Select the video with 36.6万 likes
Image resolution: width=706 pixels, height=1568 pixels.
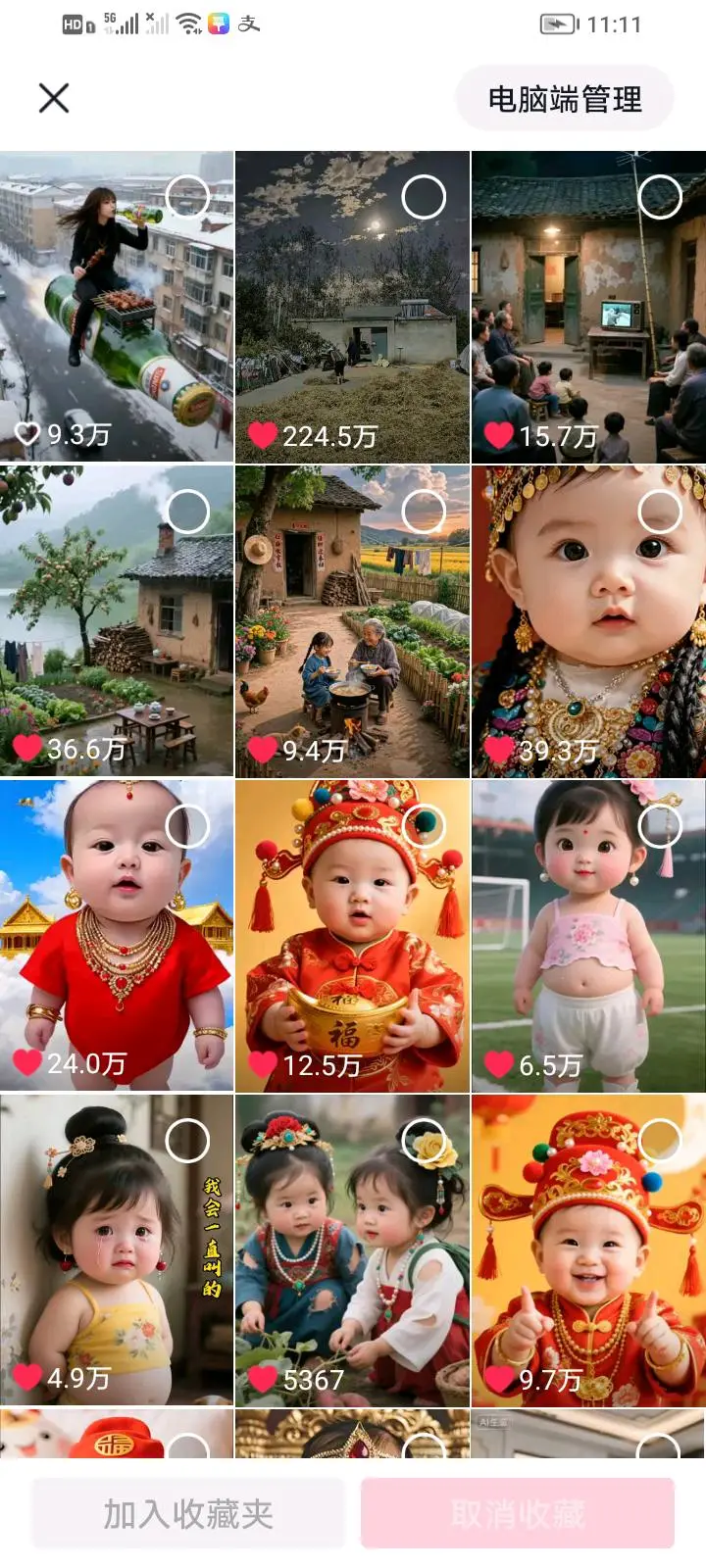click(187, 512)
